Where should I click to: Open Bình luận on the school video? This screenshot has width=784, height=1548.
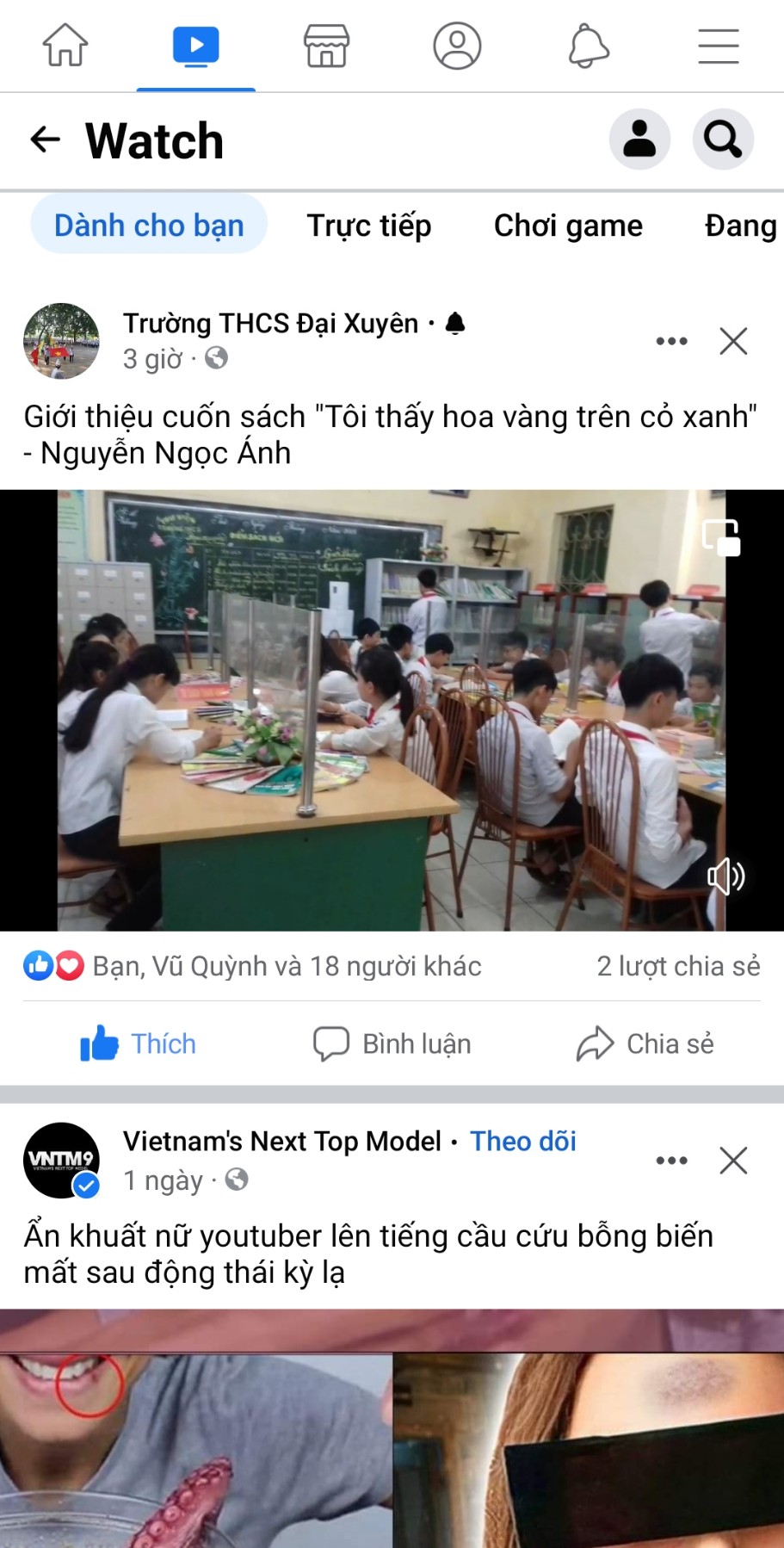[392, 1043]
